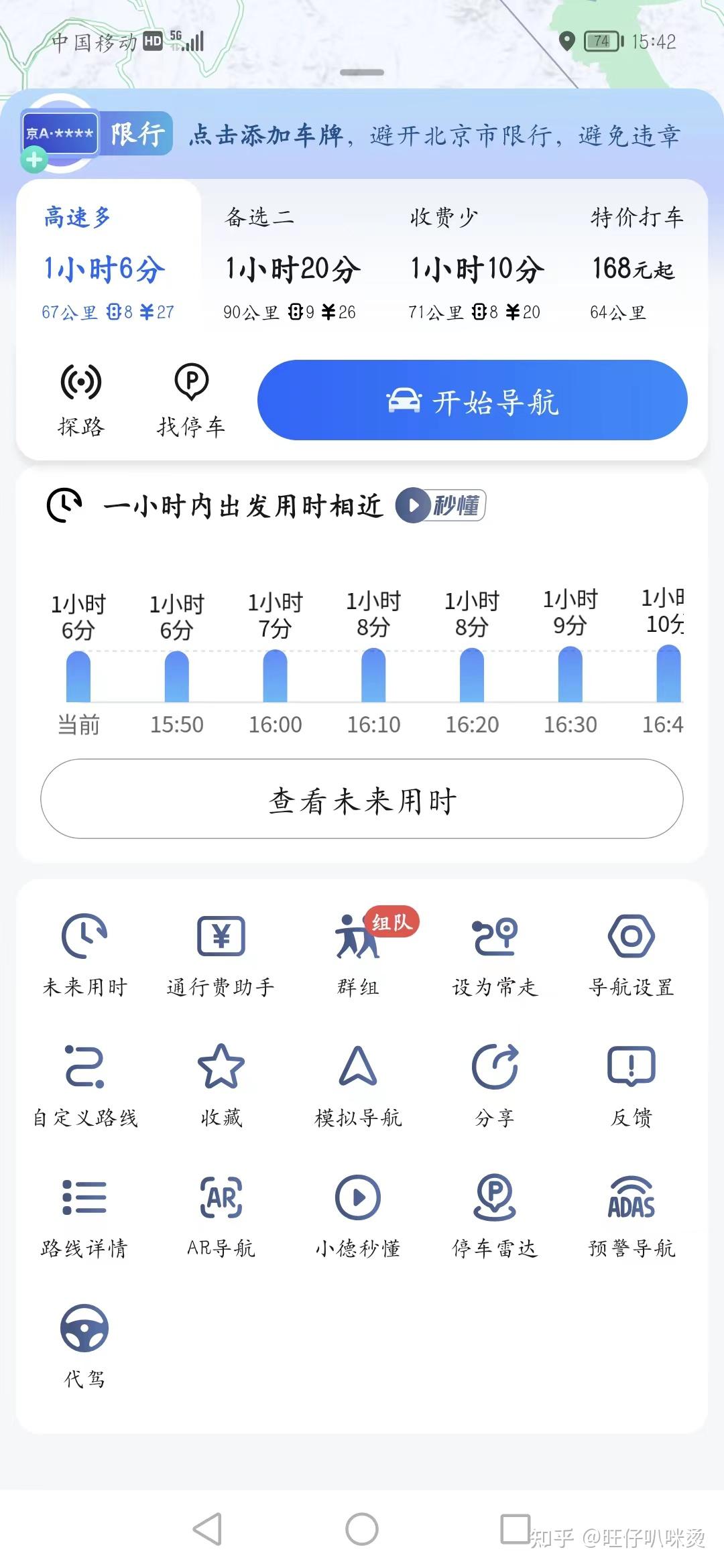Choose the 收费少 route
Image resolution: width=724 pixels, height=1568 pixels.
click(x=476, y=263)
